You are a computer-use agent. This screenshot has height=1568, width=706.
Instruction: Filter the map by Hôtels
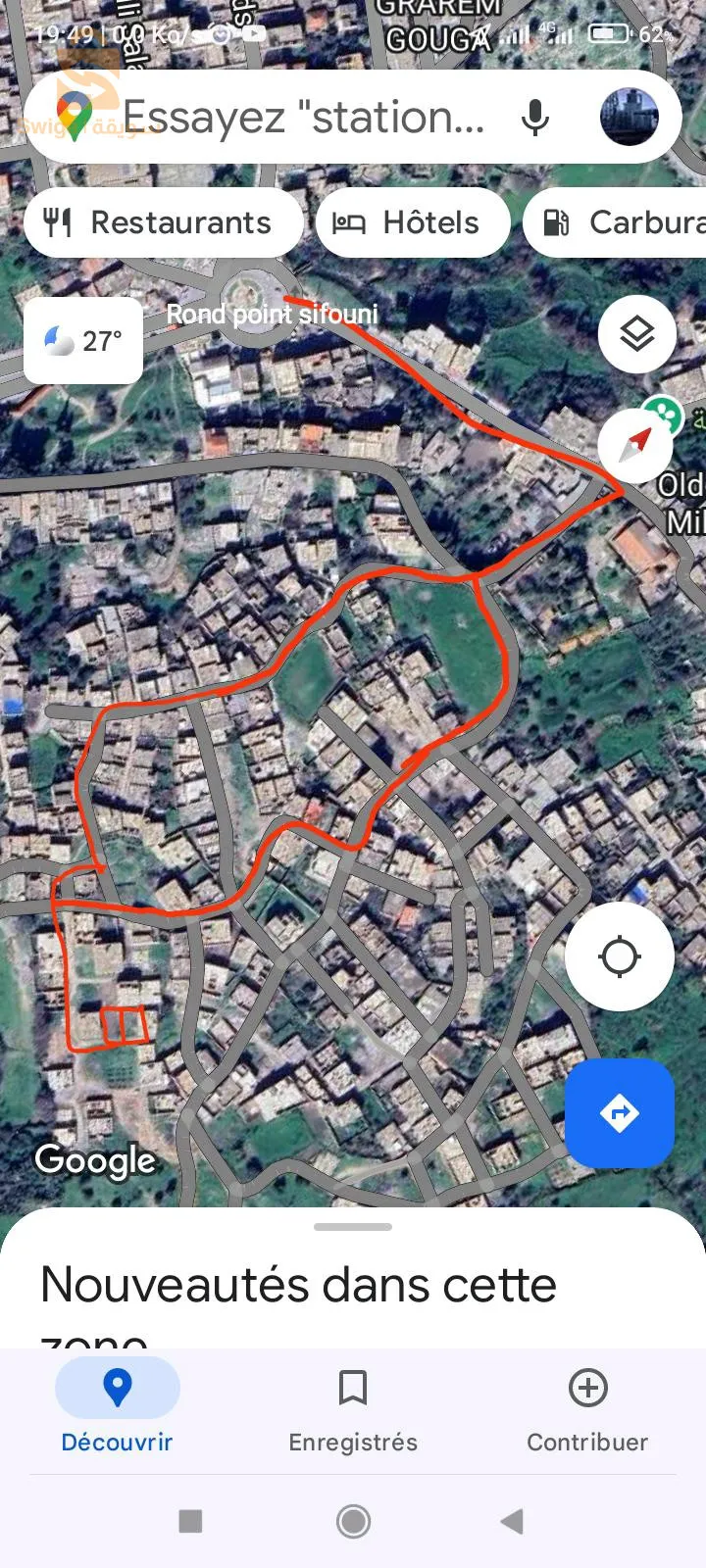pyautogui.click(x=412, y=222)
